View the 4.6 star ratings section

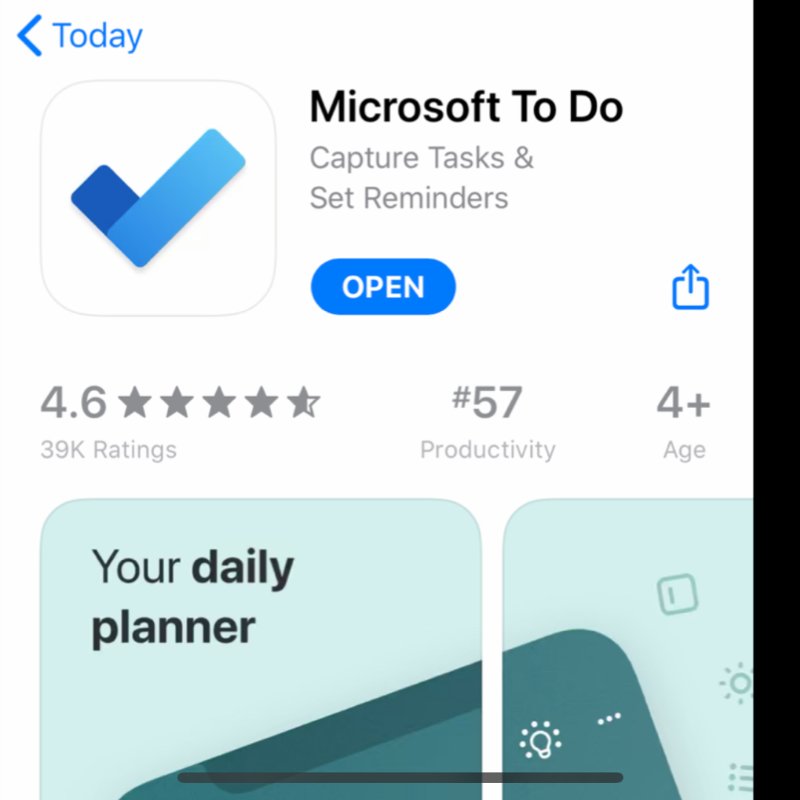[180, 420]
